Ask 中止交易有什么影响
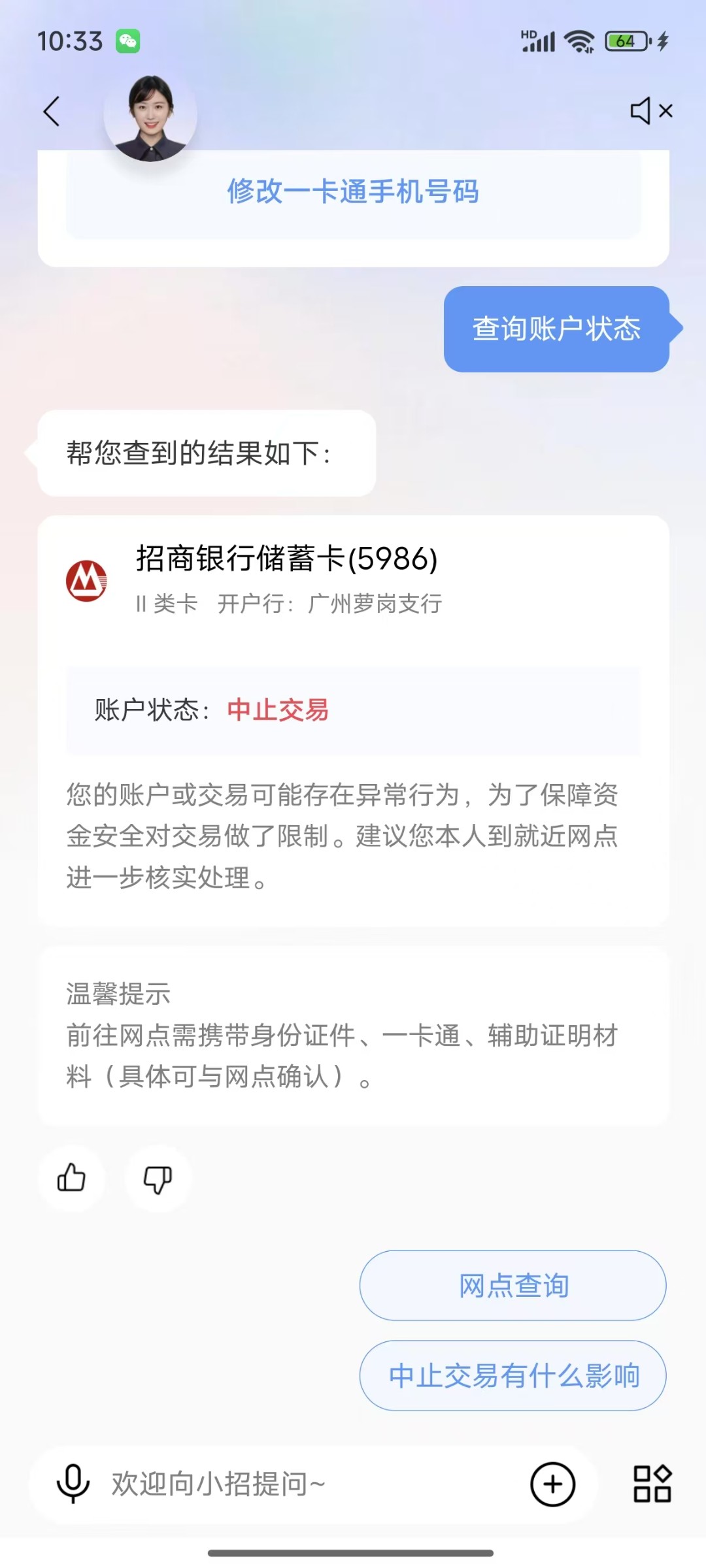Screen dimensions: 706x1568 [x=513, y=1375]
